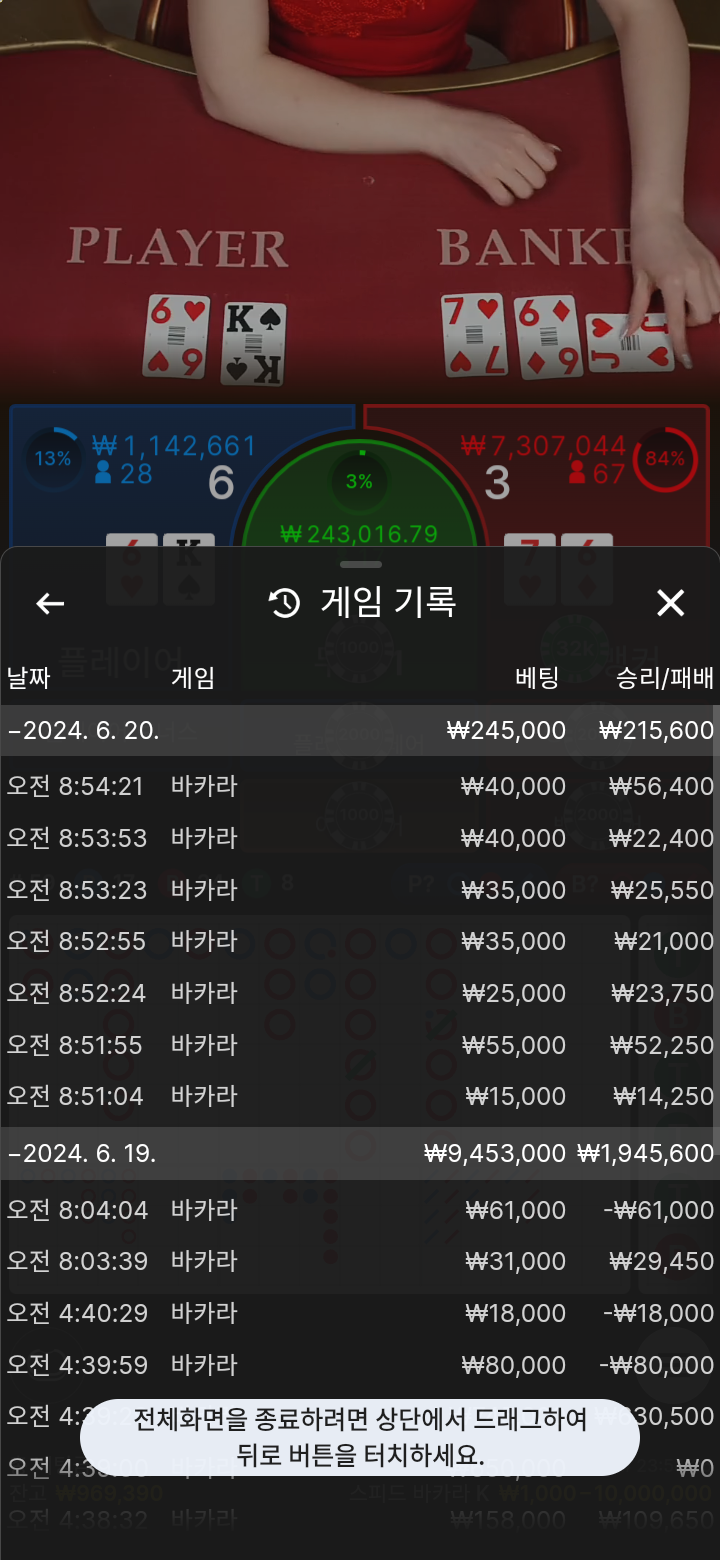View the 오전 8:53:23 바카라 round details

pyautogui.click(x=360, y=890)
